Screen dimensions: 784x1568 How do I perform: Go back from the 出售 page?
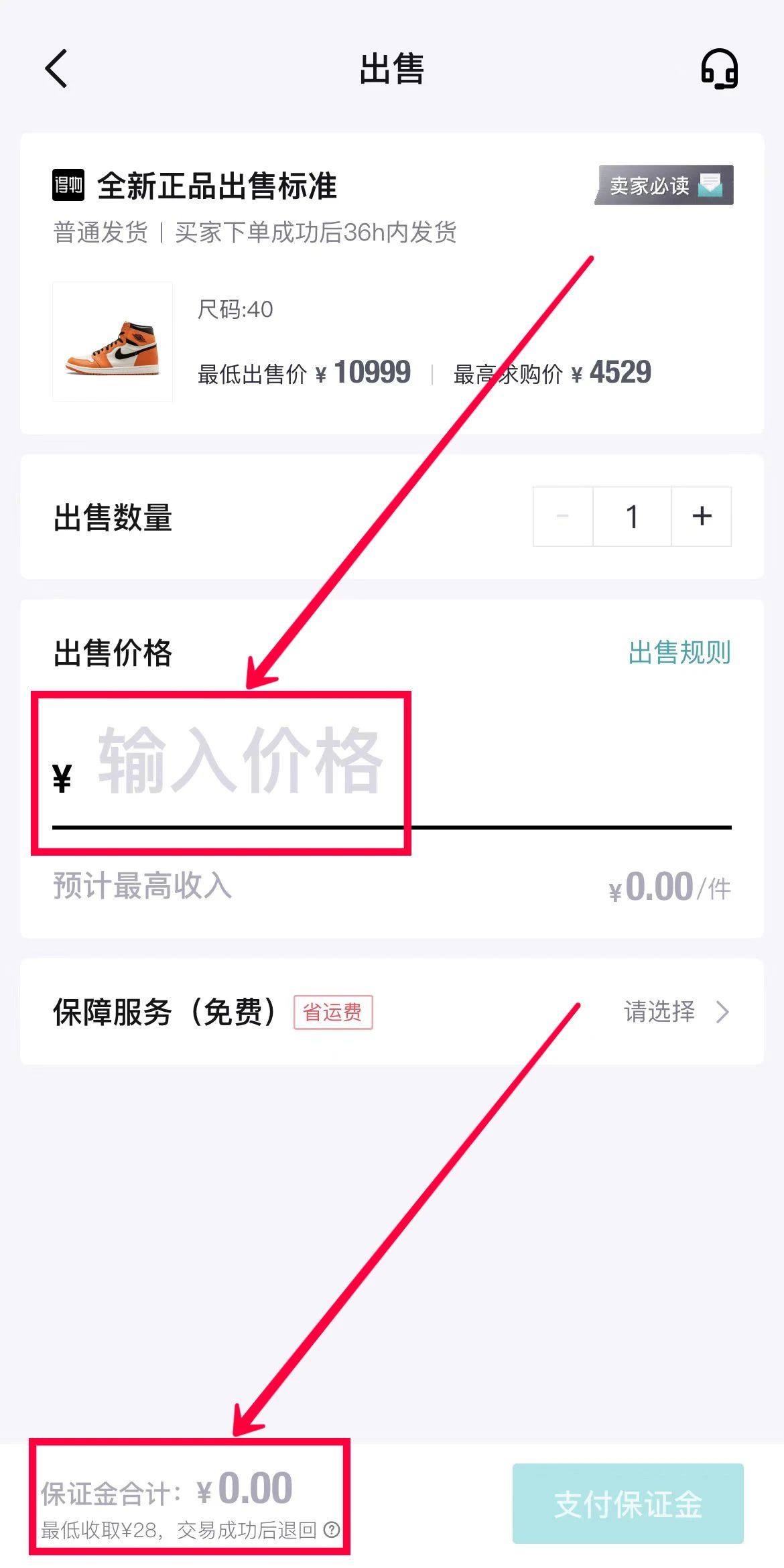(x=57, y=68)
